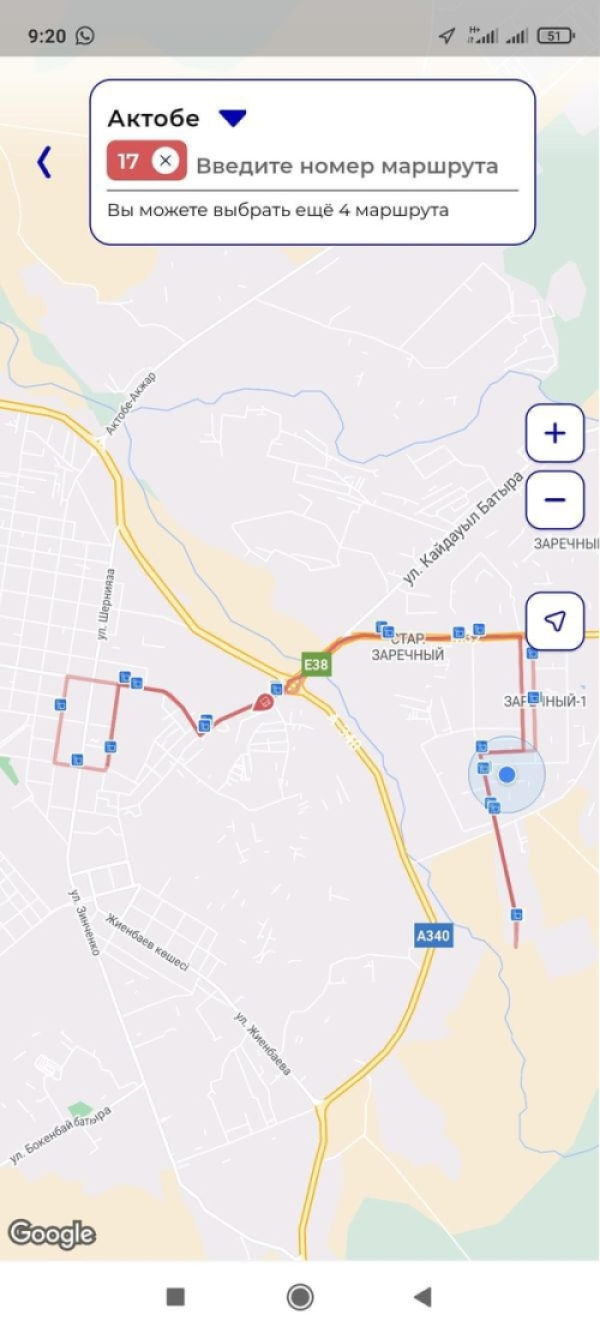The image size is (600, 1333).
Task: Remove route 17 chip
Action: pos(166,161)
